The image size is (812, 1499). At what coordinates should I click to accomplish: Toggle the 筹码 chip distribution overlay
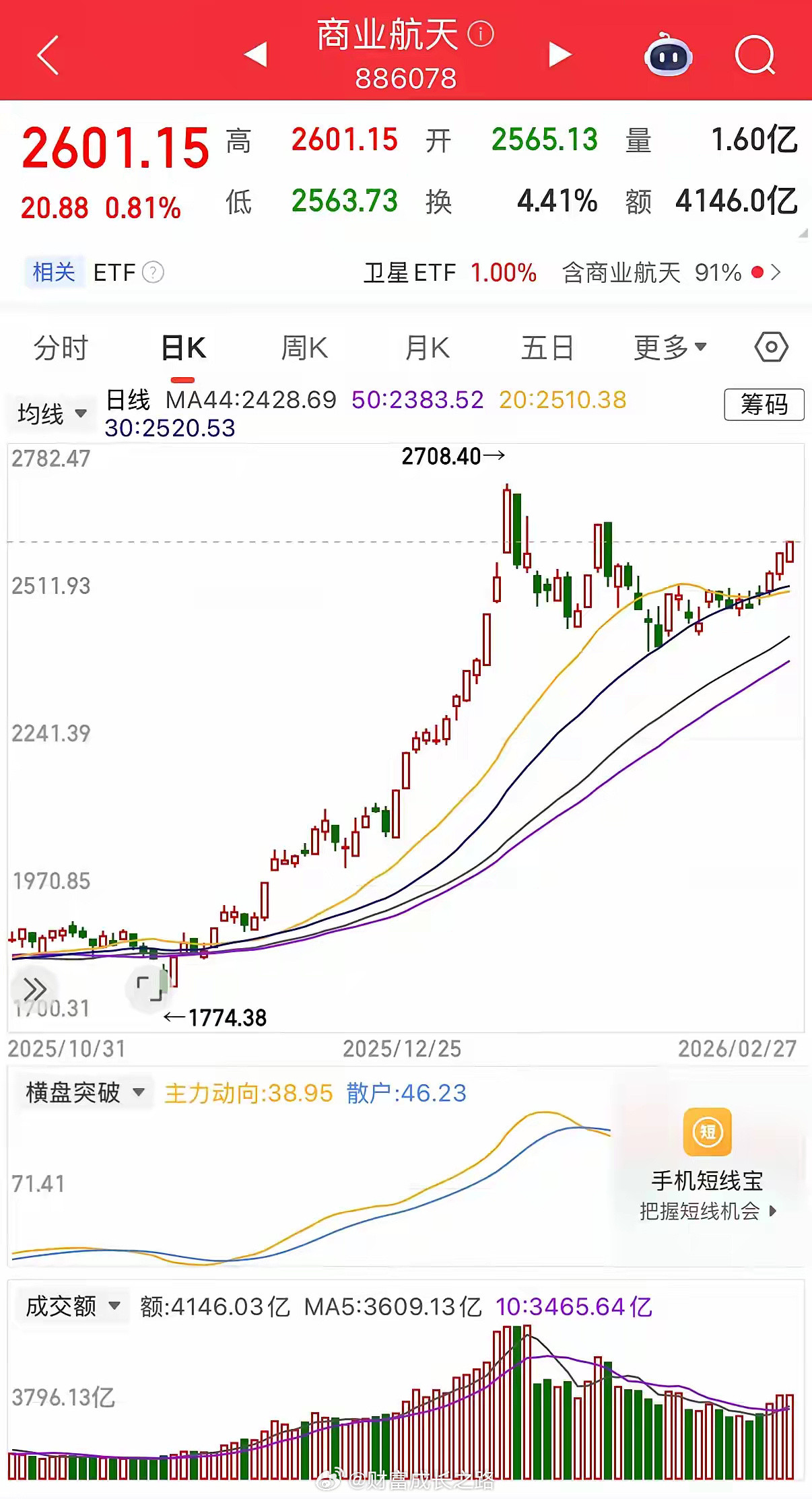[x=764, y=405]
